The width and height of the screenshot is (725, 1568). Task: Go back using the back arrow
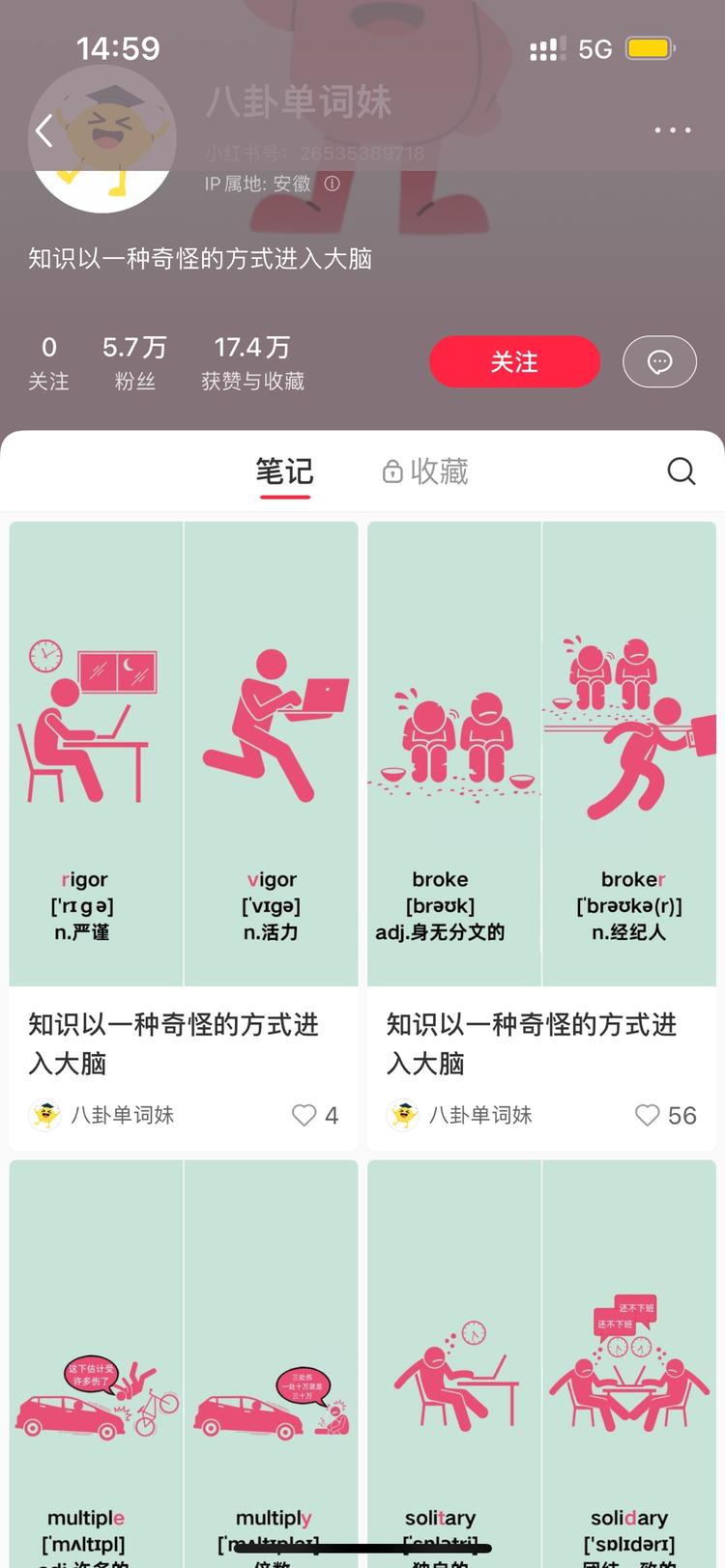tap(43, 131)
